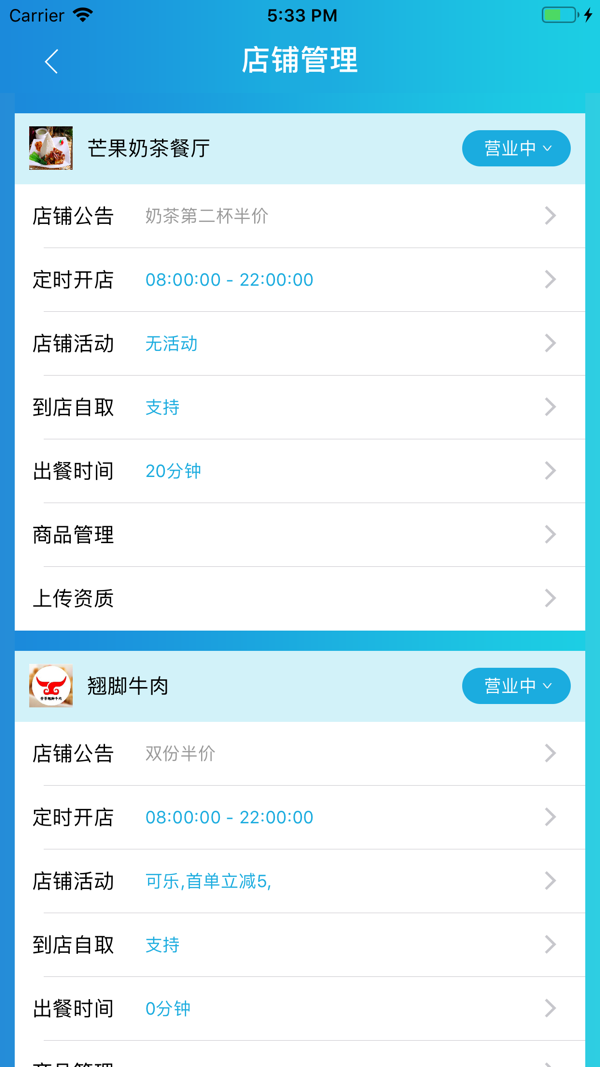Open 营业中 status dropdown for 芒果奶茶餐厅

[x=516, y=149]
